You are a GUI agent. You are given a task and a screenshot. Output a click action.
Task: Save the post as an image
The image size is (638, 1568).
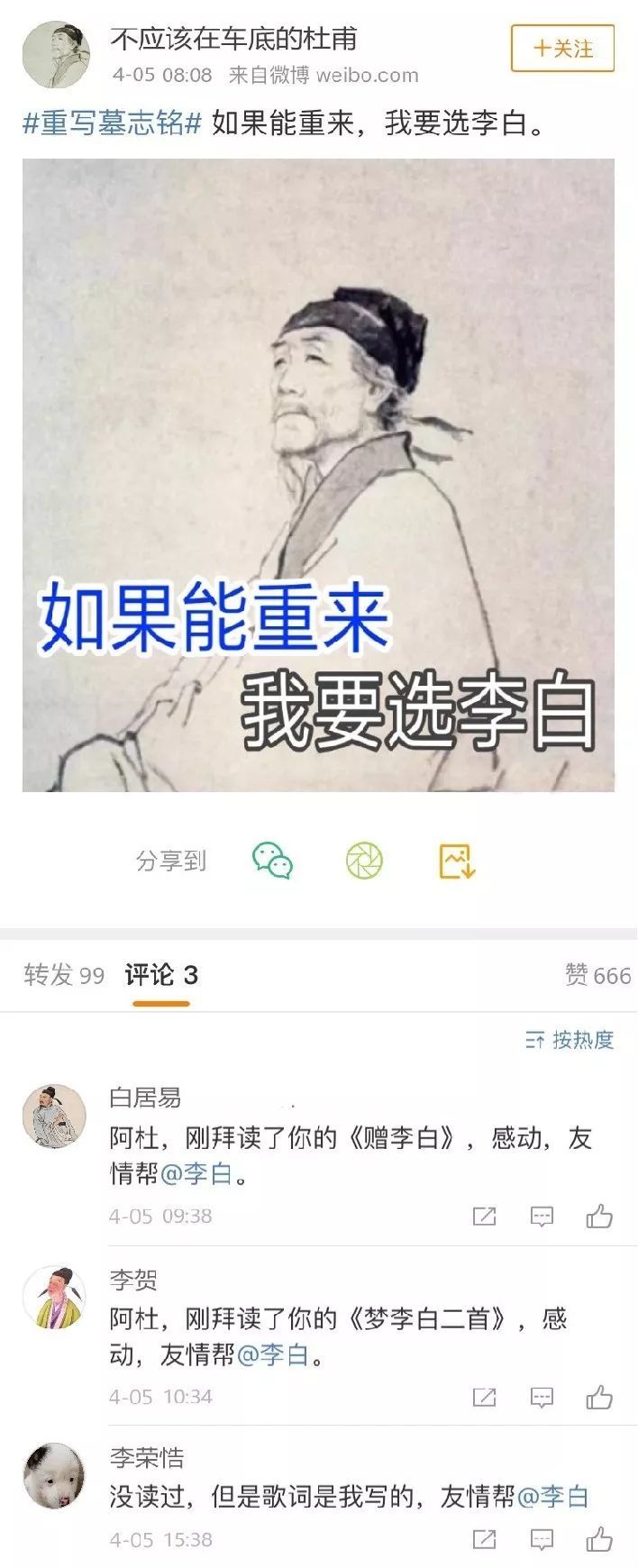pos(456,861)
